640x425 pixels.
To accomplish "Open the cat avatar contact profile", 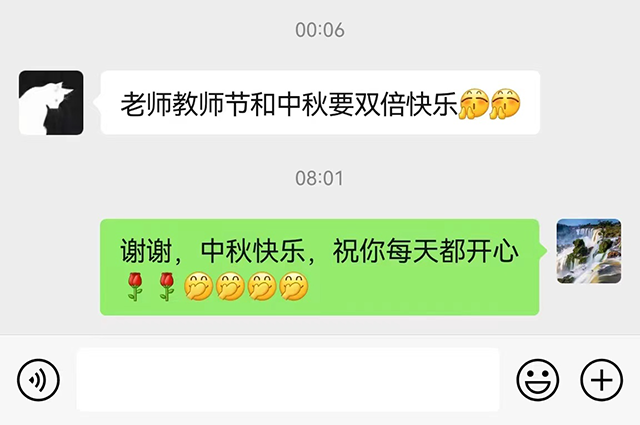I will 52,103.
